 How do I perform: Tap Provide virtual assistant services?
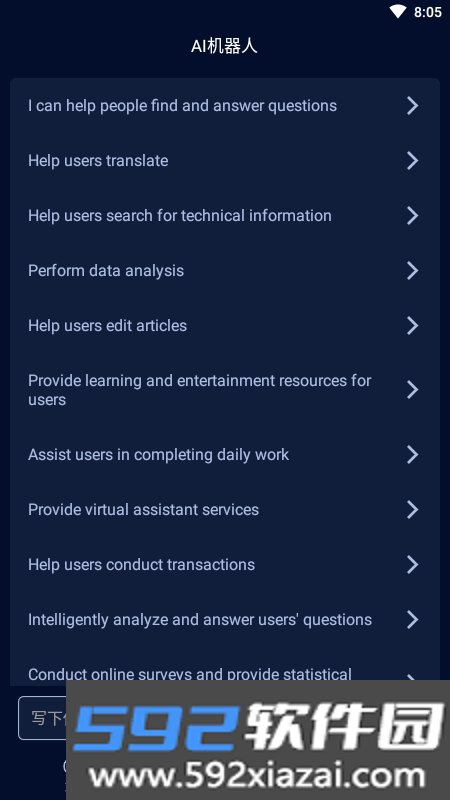pos(224,510)
